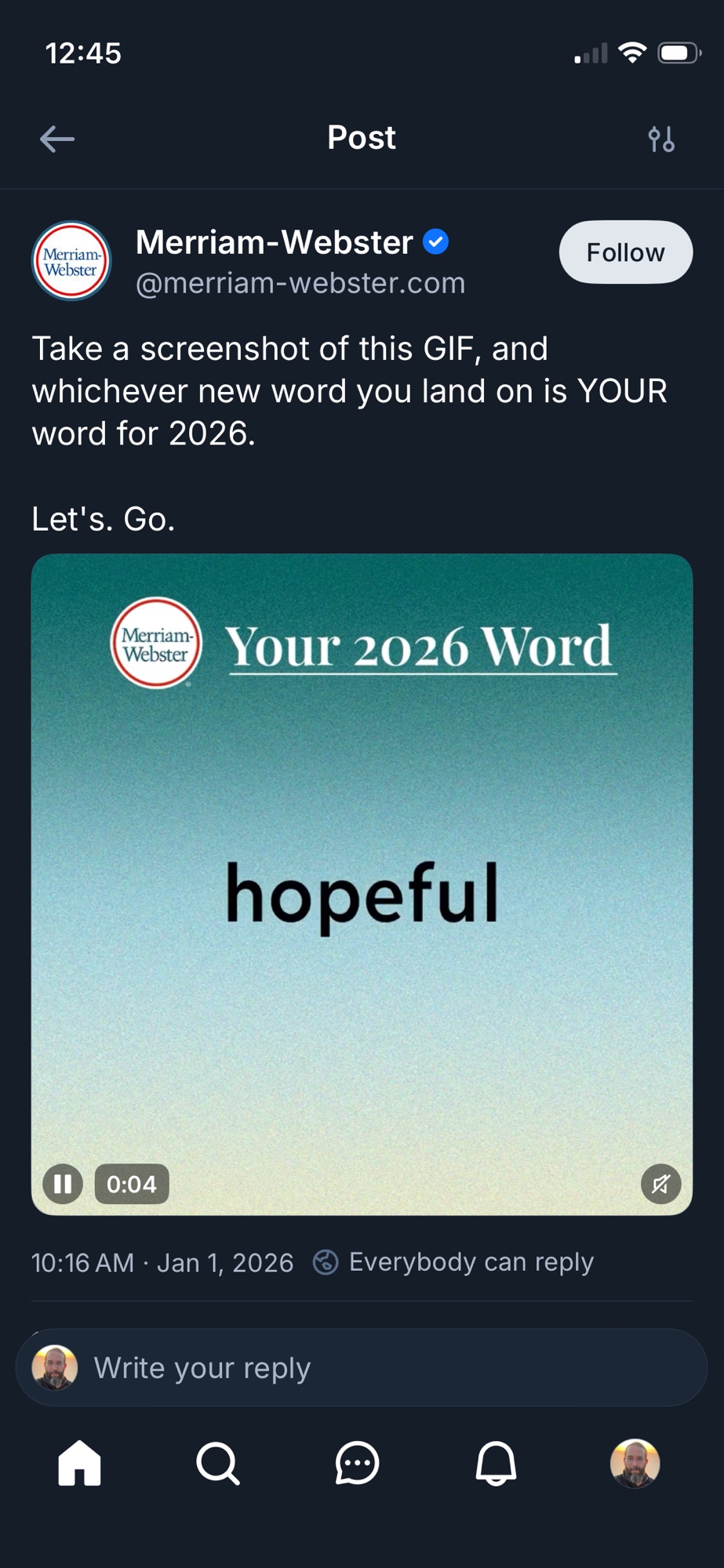724x1568 pixels.
Task: Switch to the Search tab
Action: coord(218,1463)
